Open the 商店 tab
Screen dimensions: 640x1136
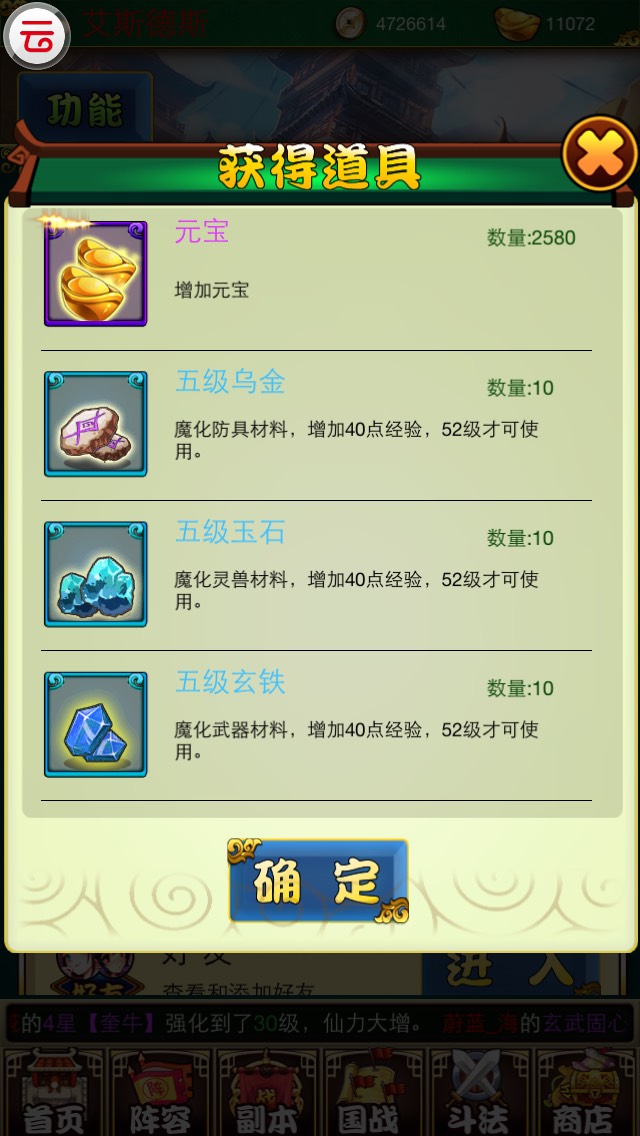pos(586,1093)
